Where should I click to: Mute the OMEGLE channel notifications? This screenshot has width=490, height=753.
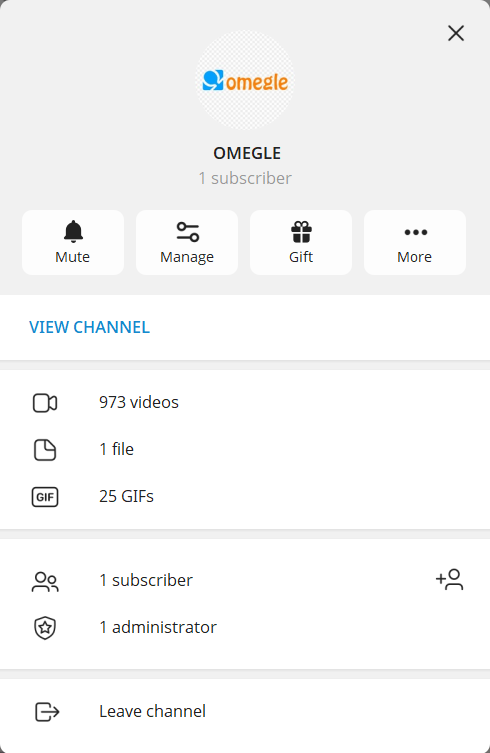click(73, 243)
